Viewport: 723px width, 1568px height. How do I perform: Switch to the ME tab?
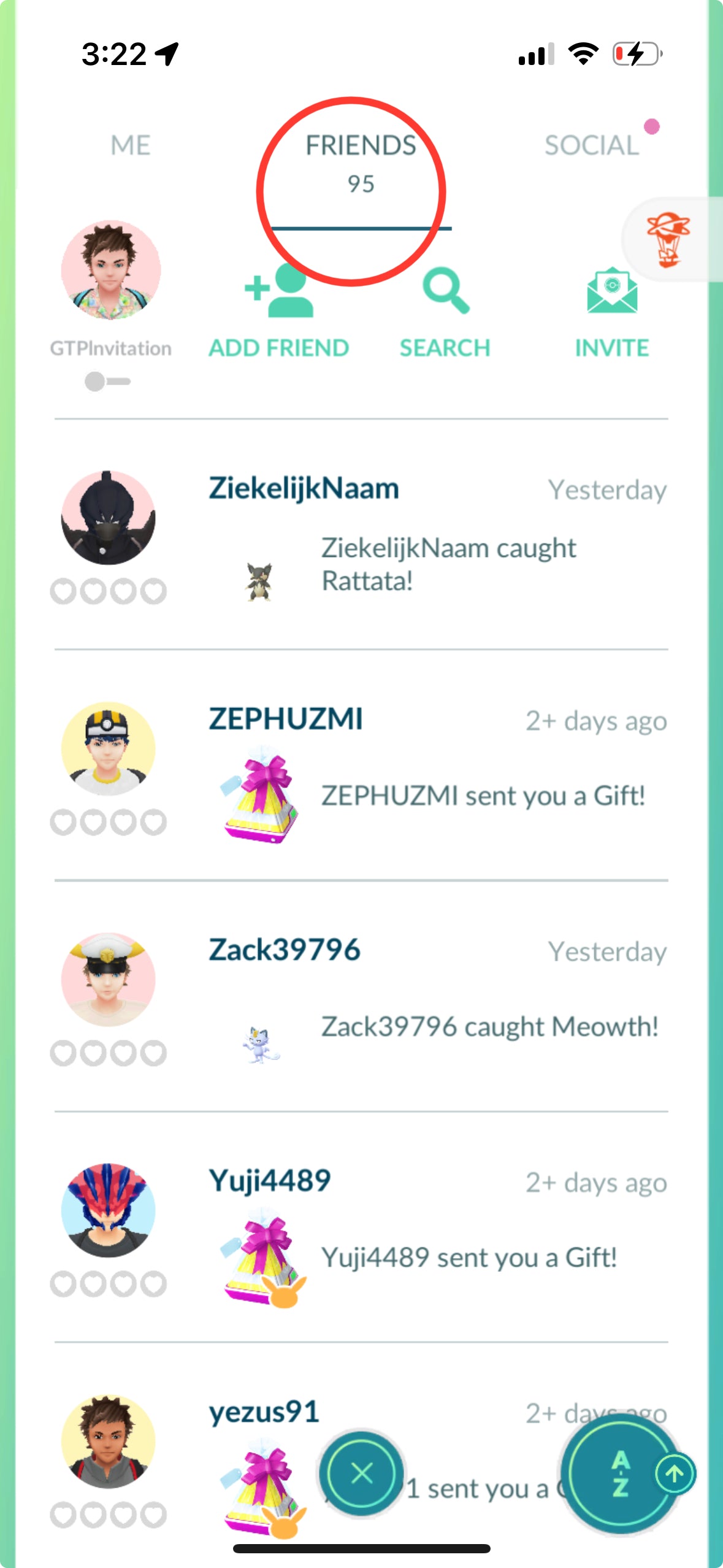[x=130, y=145]
